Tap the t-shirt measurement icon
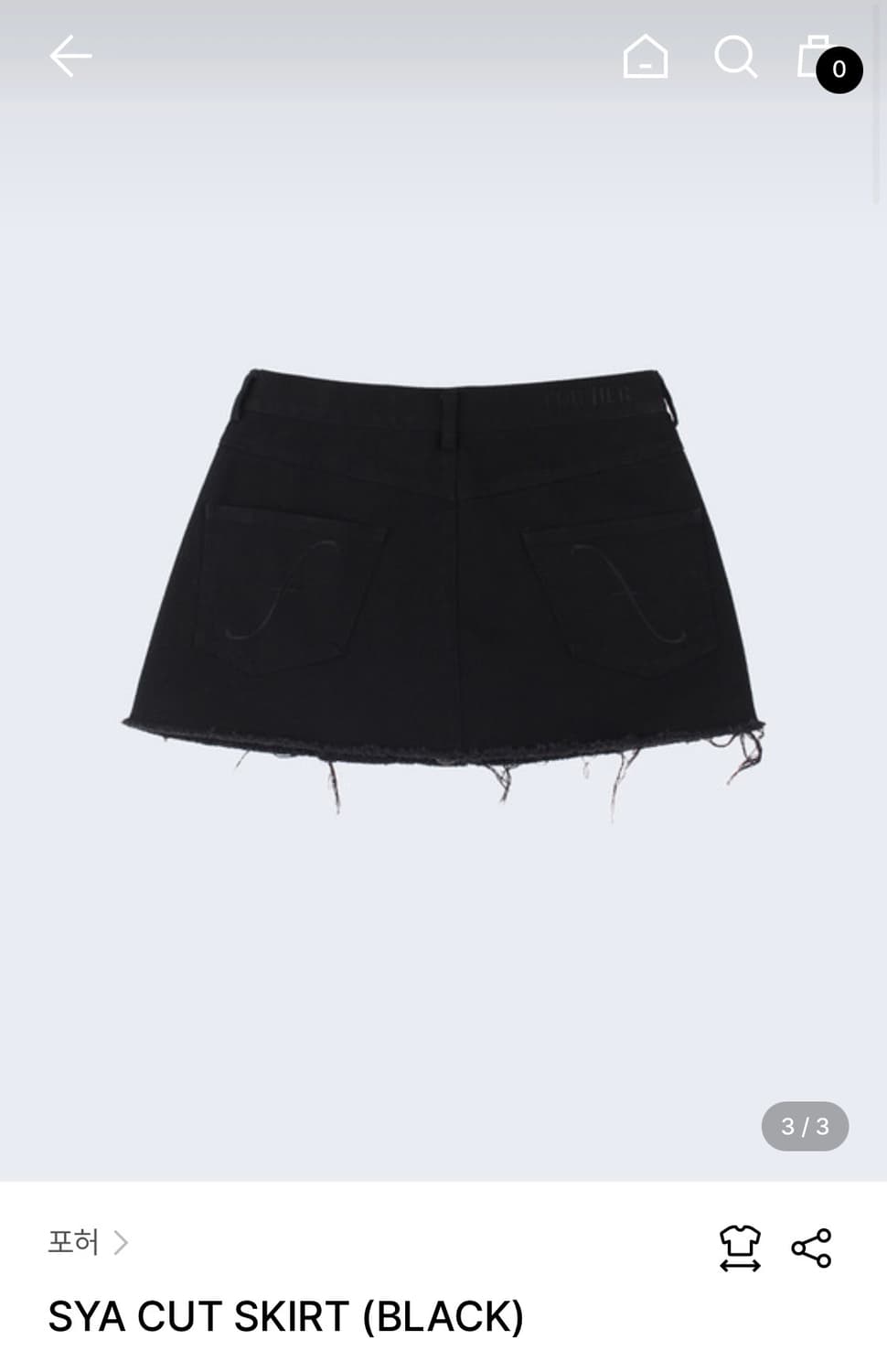 [741, 1244]
